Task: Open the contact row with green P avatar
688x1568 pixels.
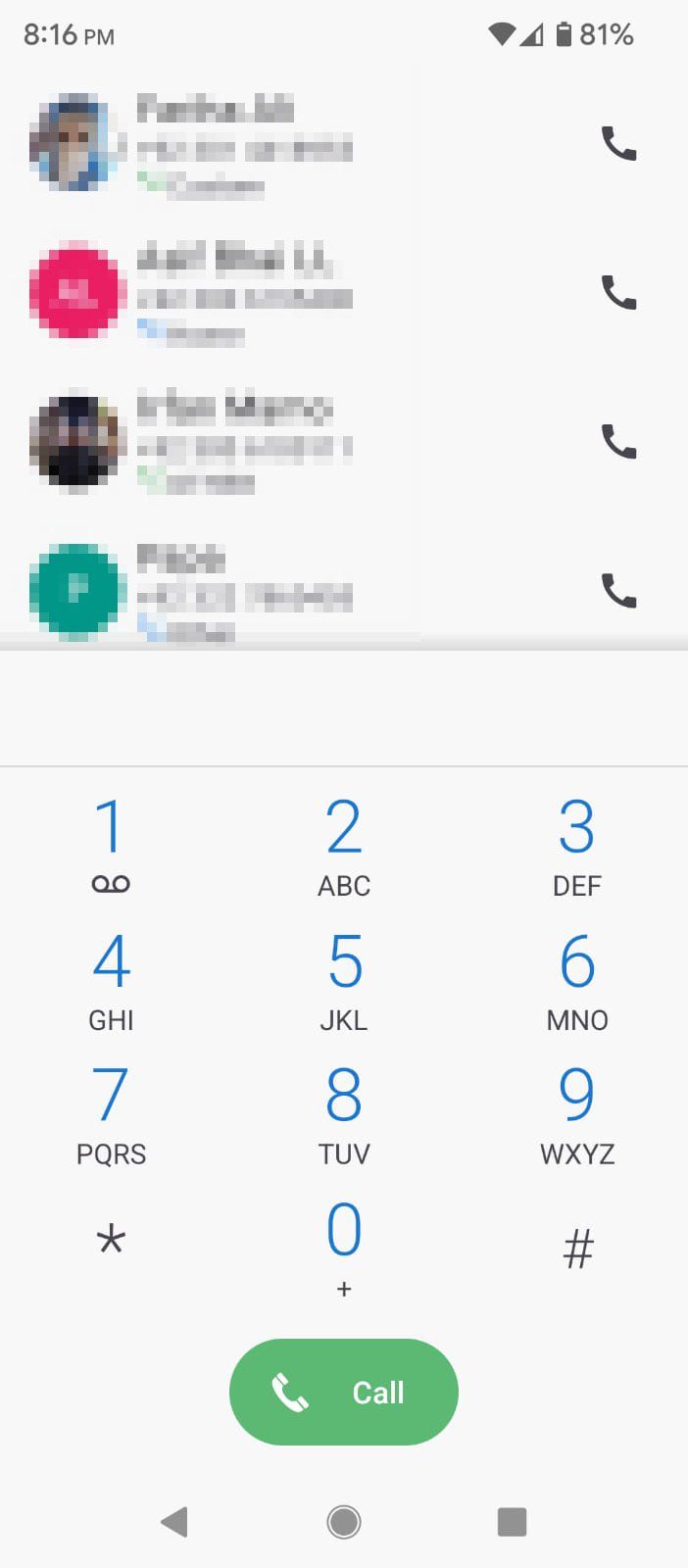Action: pos(245,591)
